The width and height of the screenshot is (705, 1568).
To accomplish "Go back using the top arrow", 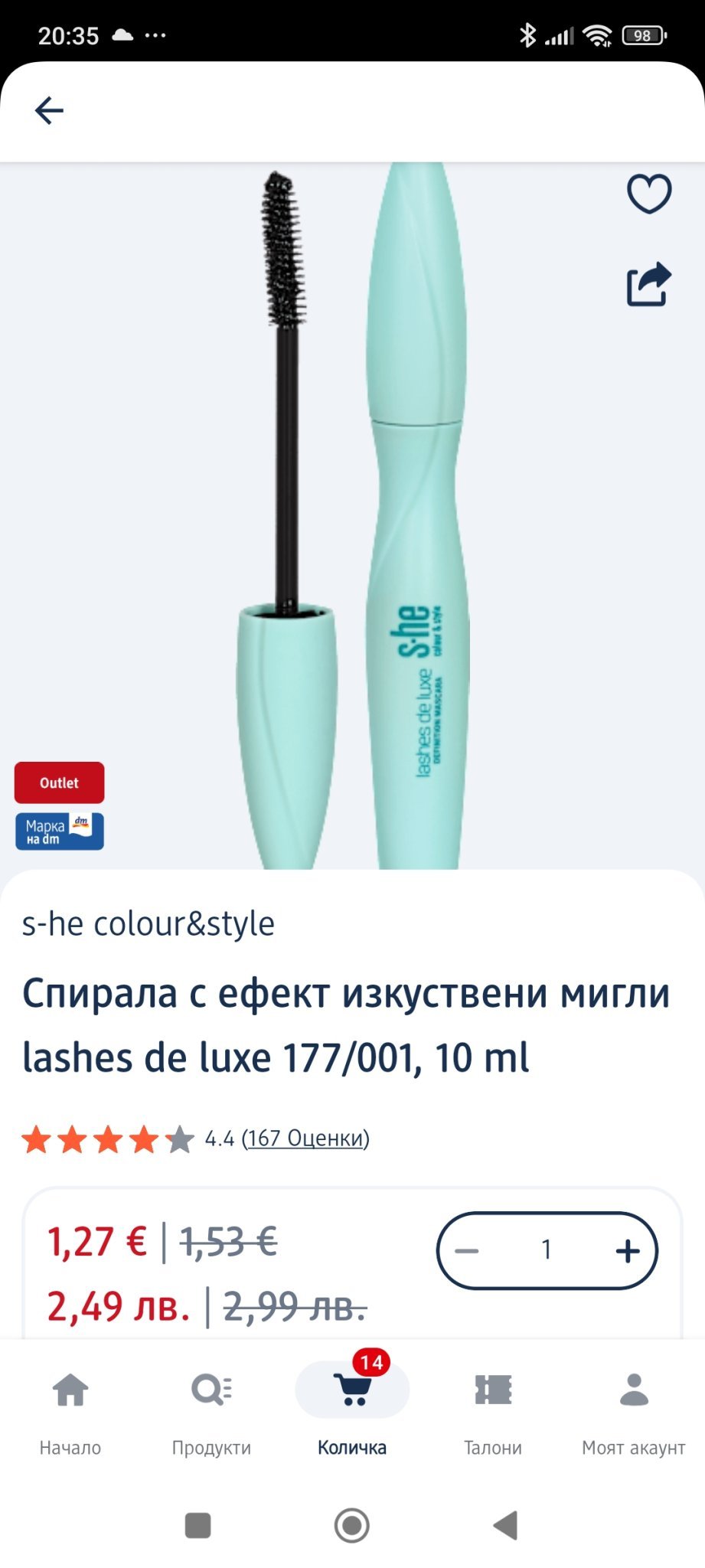I will pos(49,111).
